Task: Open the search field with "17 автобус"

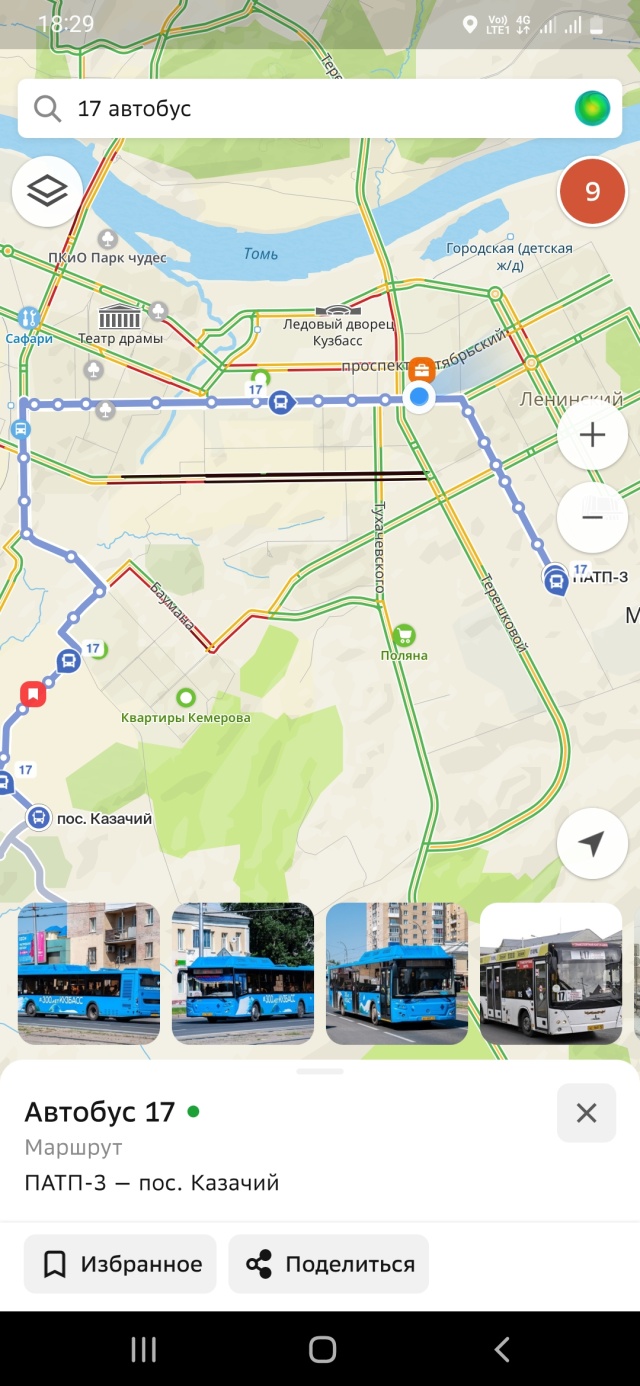Action: (x=300, y=108)
